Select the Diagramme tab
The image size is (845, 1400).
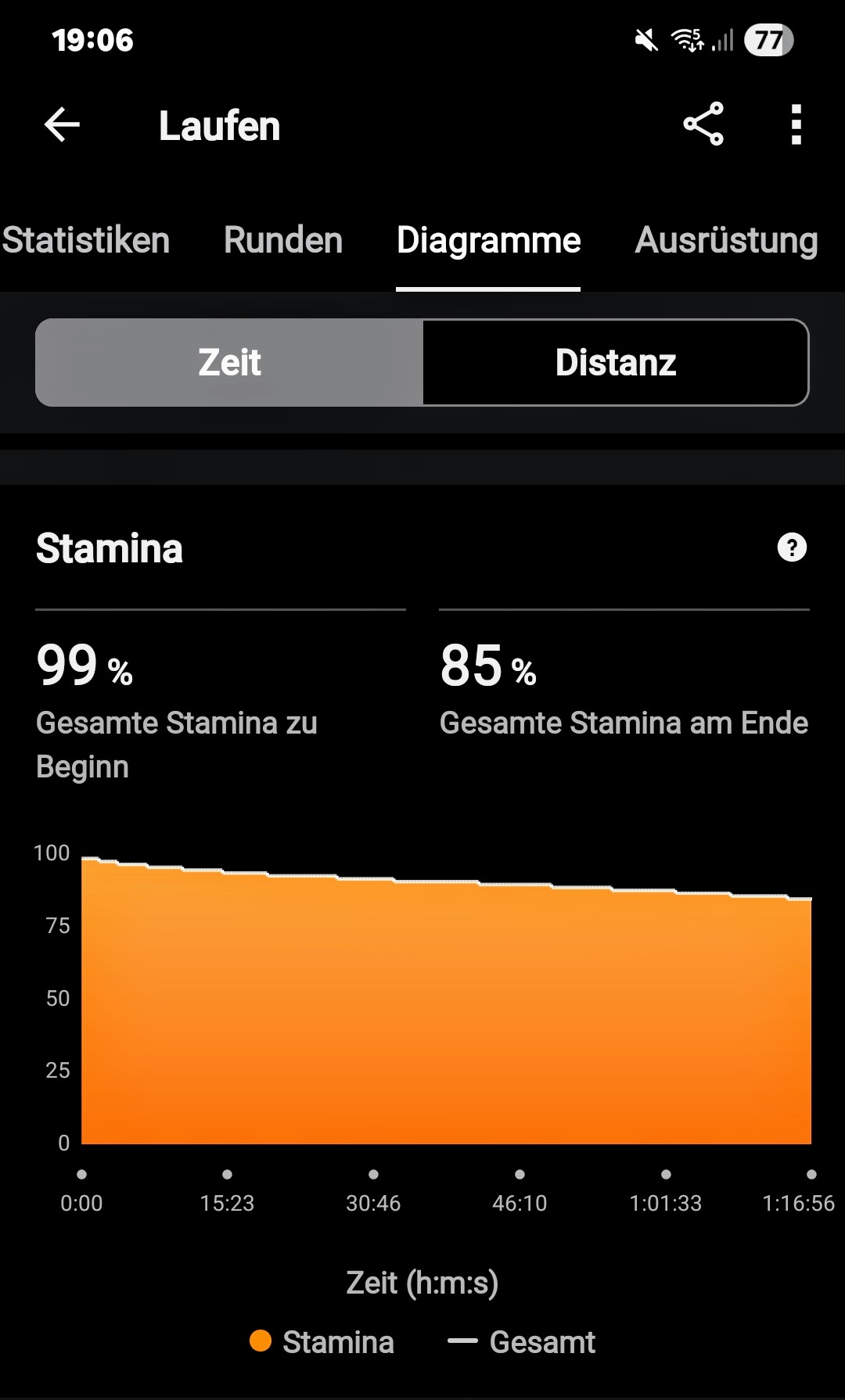coord(488,240)
